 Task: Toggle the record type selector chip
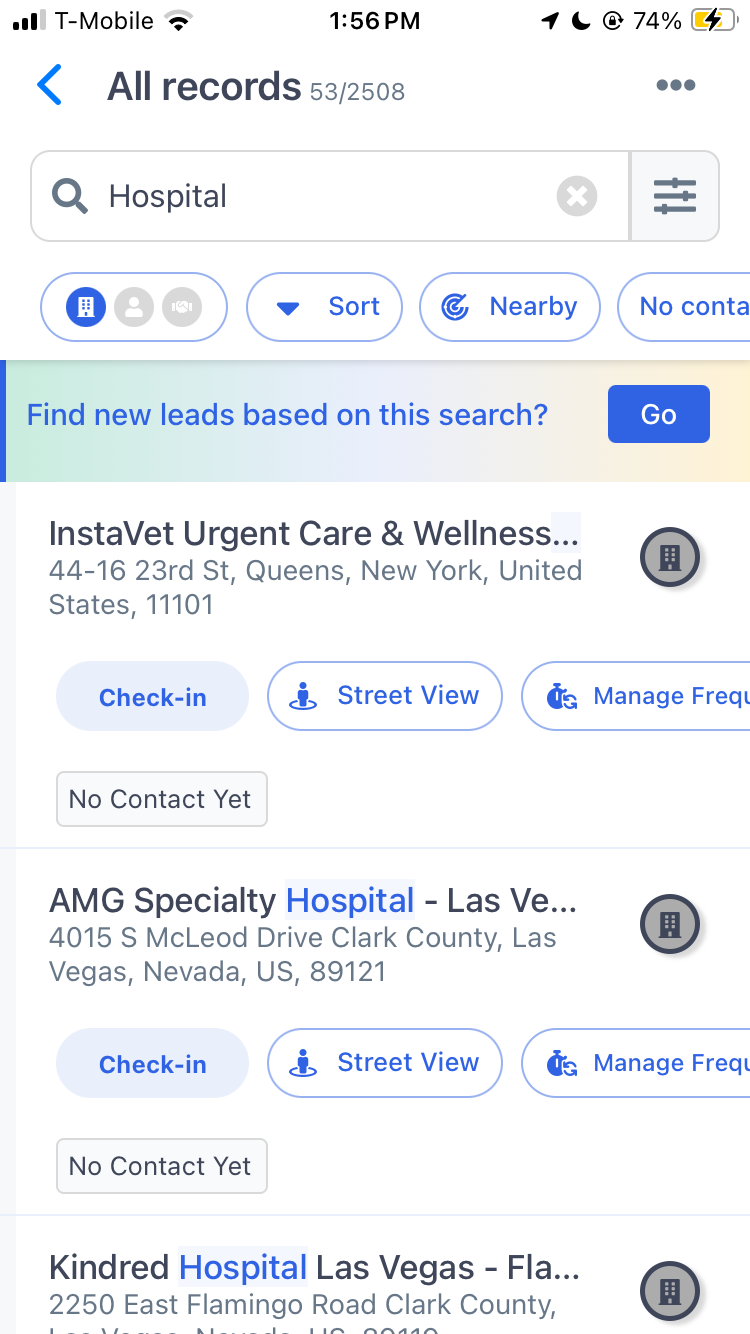click(134, 307)
